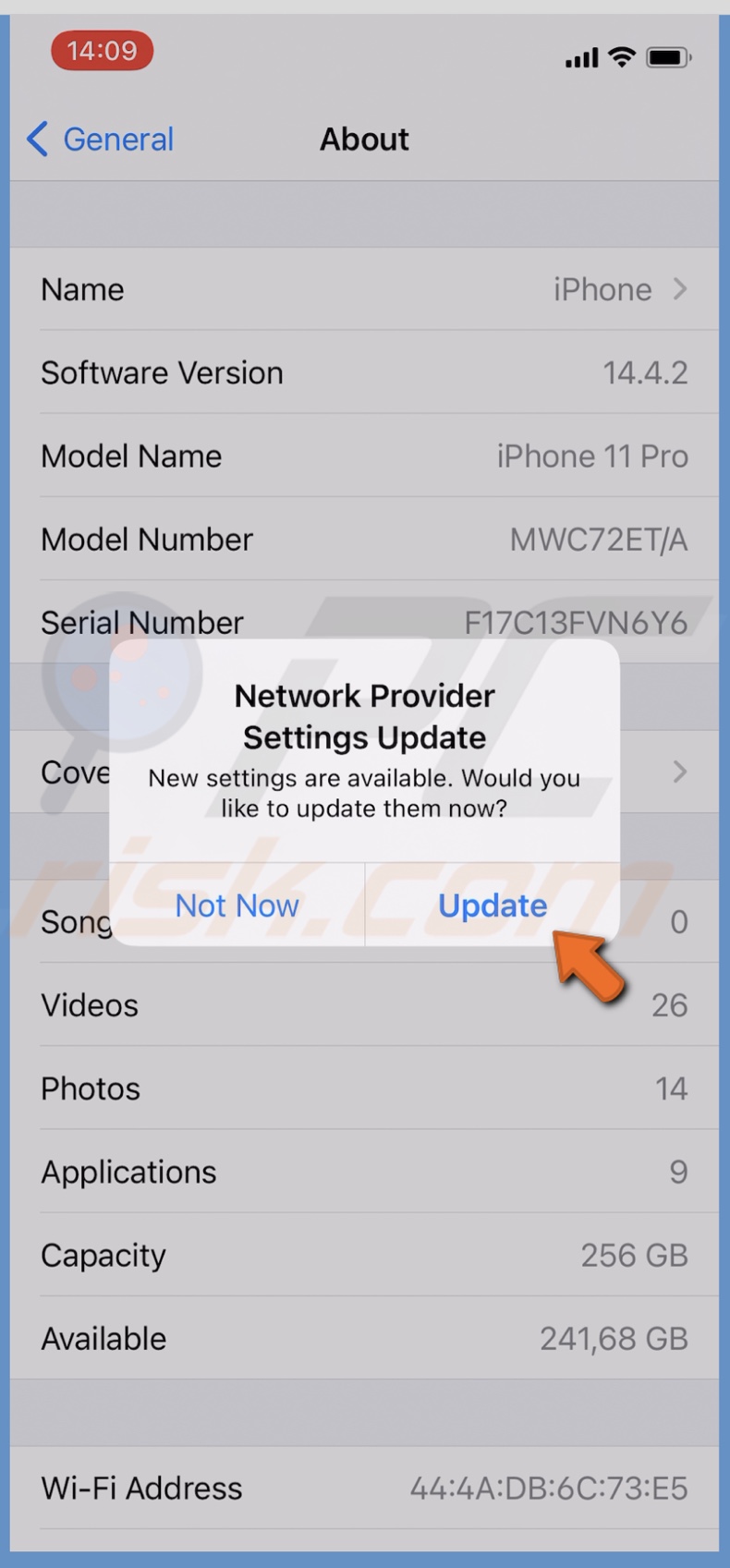Select the About title header
730x1568 pixels.
364,139
